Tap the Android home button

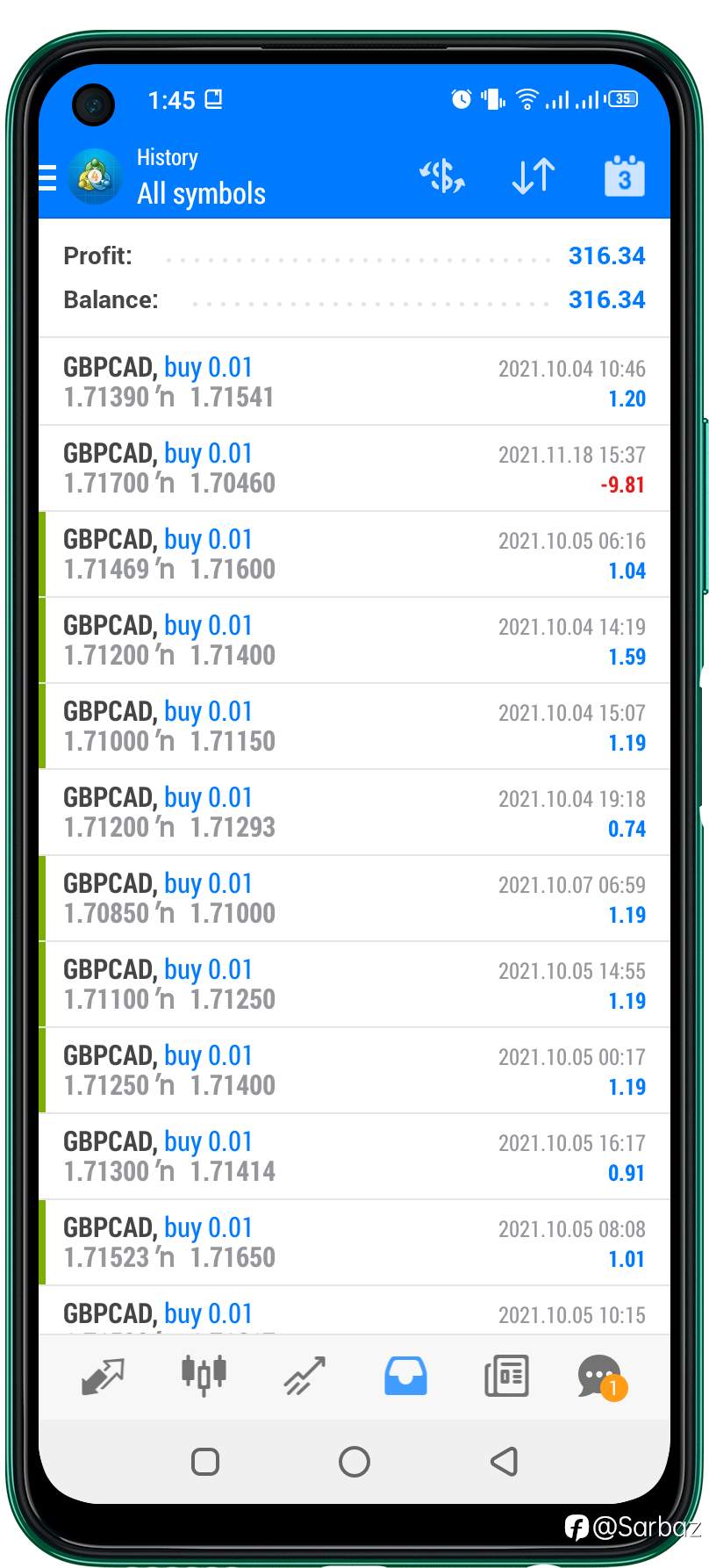[354, 1462]
